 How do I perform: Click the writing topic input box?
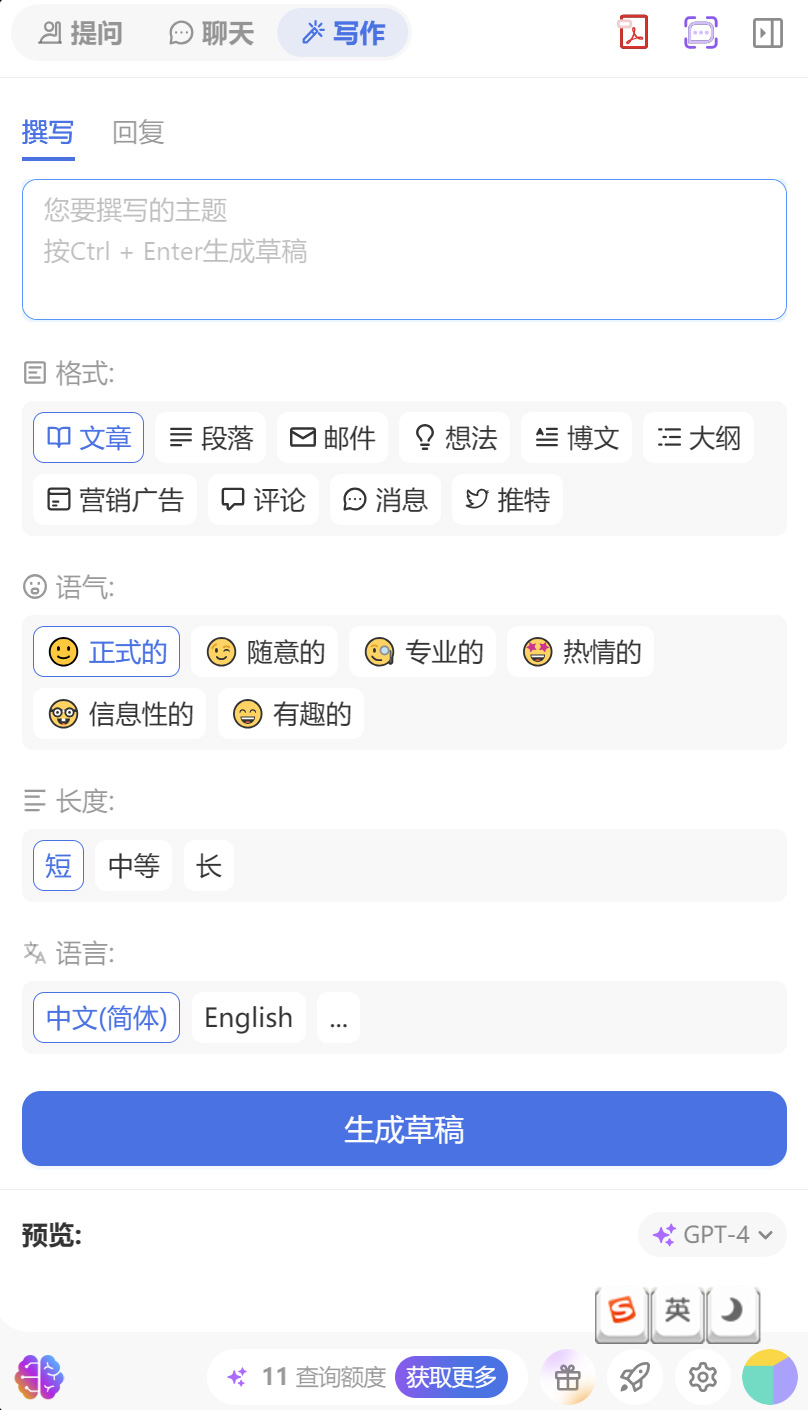pyautogui.click(x=404, y=248)
